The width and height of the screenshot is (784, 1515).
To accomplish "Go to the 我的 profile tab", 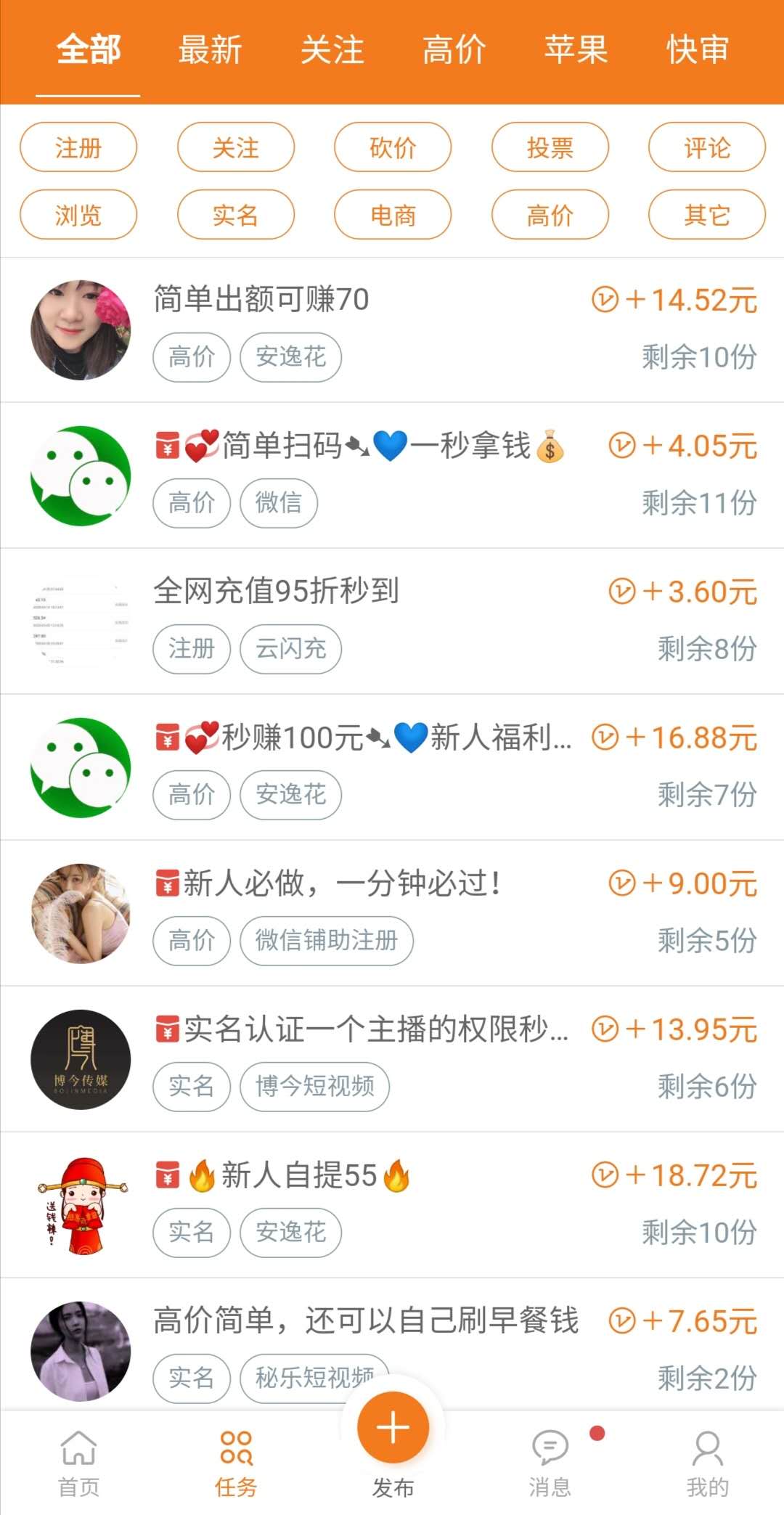I will (707, 1463).
